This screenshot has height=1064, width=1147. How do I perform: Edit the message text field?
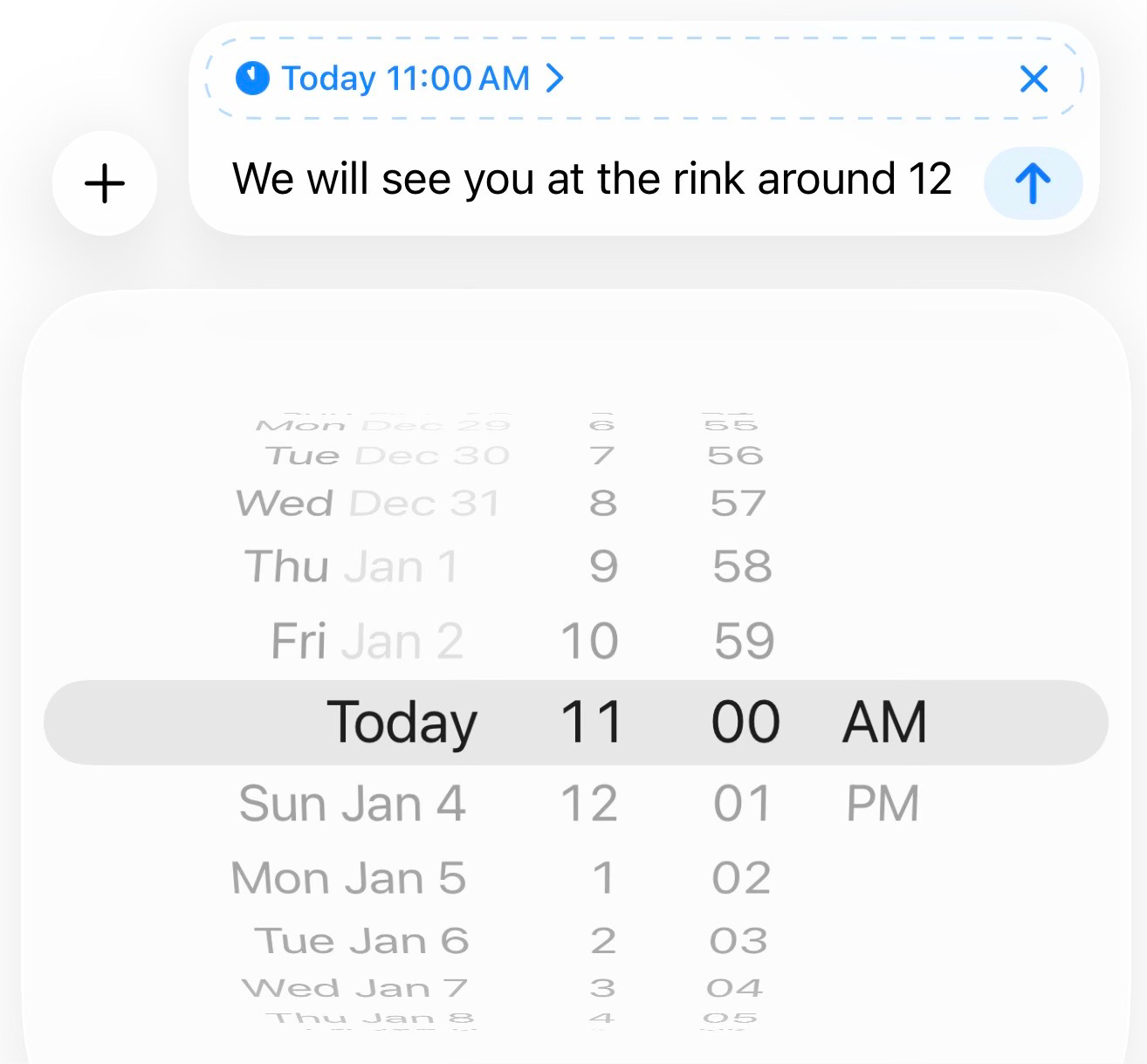point(591,180)
